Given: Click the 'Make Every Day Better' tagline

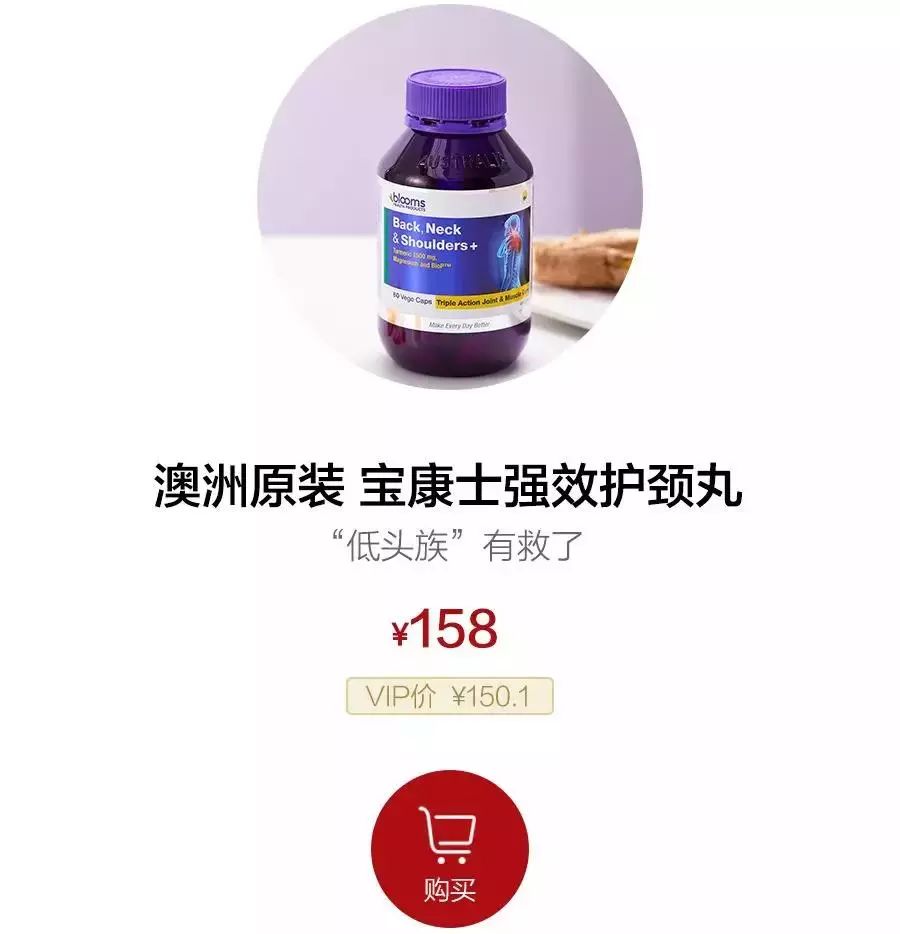Looking at the screenshot, I should [x=460, y=325].
